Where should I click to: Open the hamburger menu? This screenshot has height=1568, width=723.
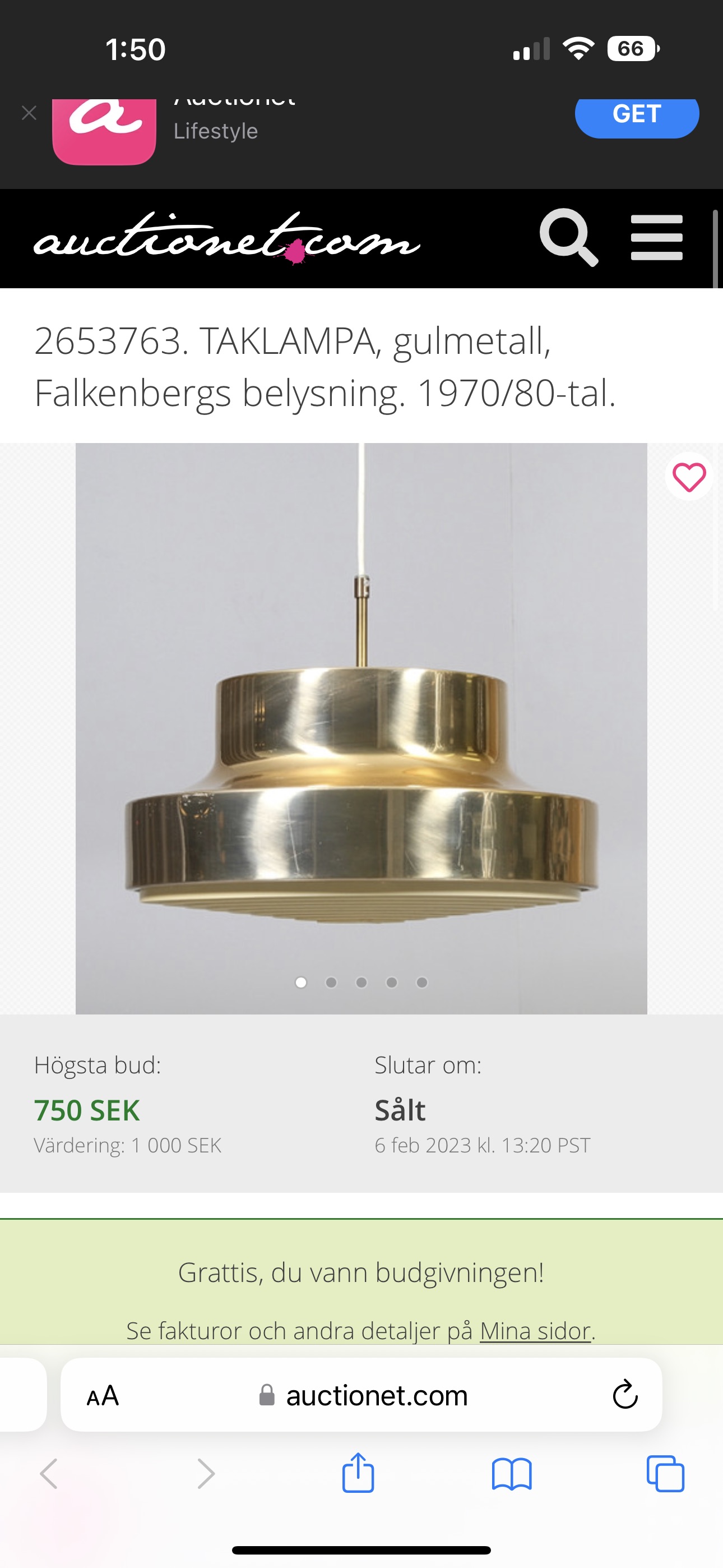click(x=656, y=237)
